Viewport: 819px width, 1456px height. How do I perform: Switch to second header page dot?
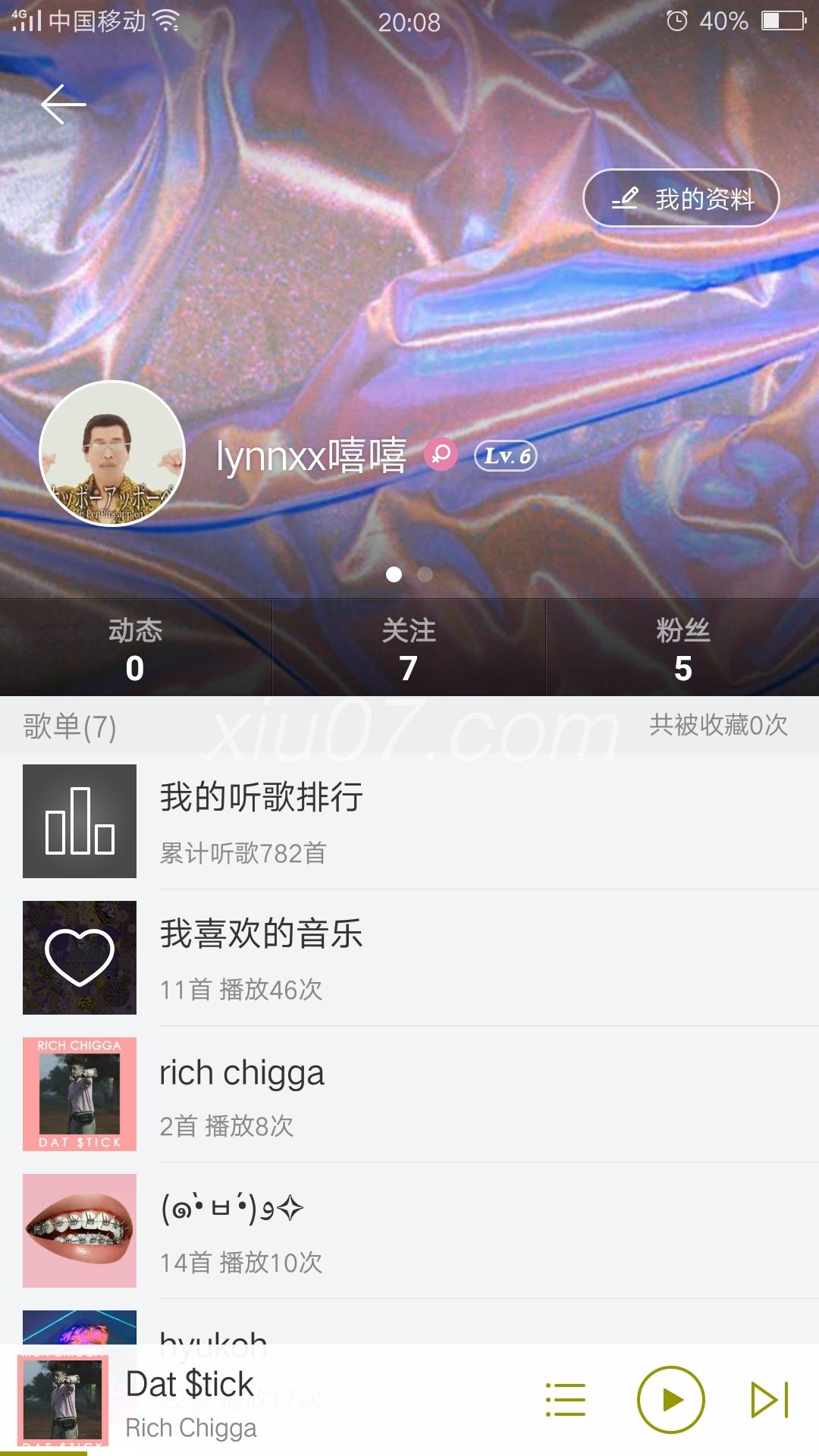coord(425,575)
